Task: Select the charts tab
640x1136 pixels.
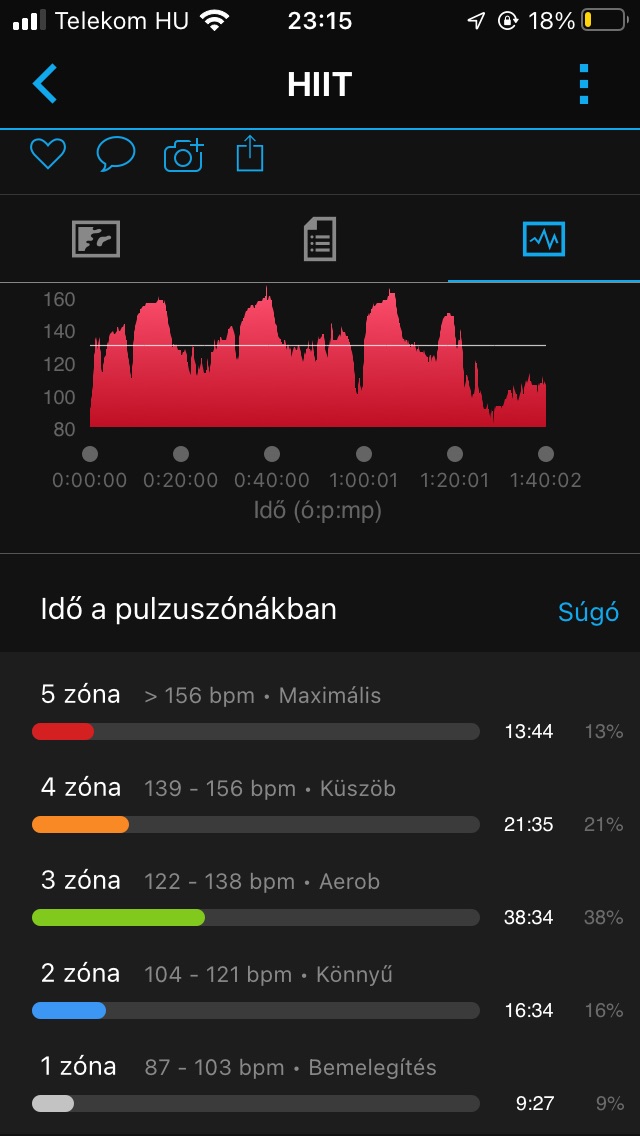Action: [x=544, y=240]
